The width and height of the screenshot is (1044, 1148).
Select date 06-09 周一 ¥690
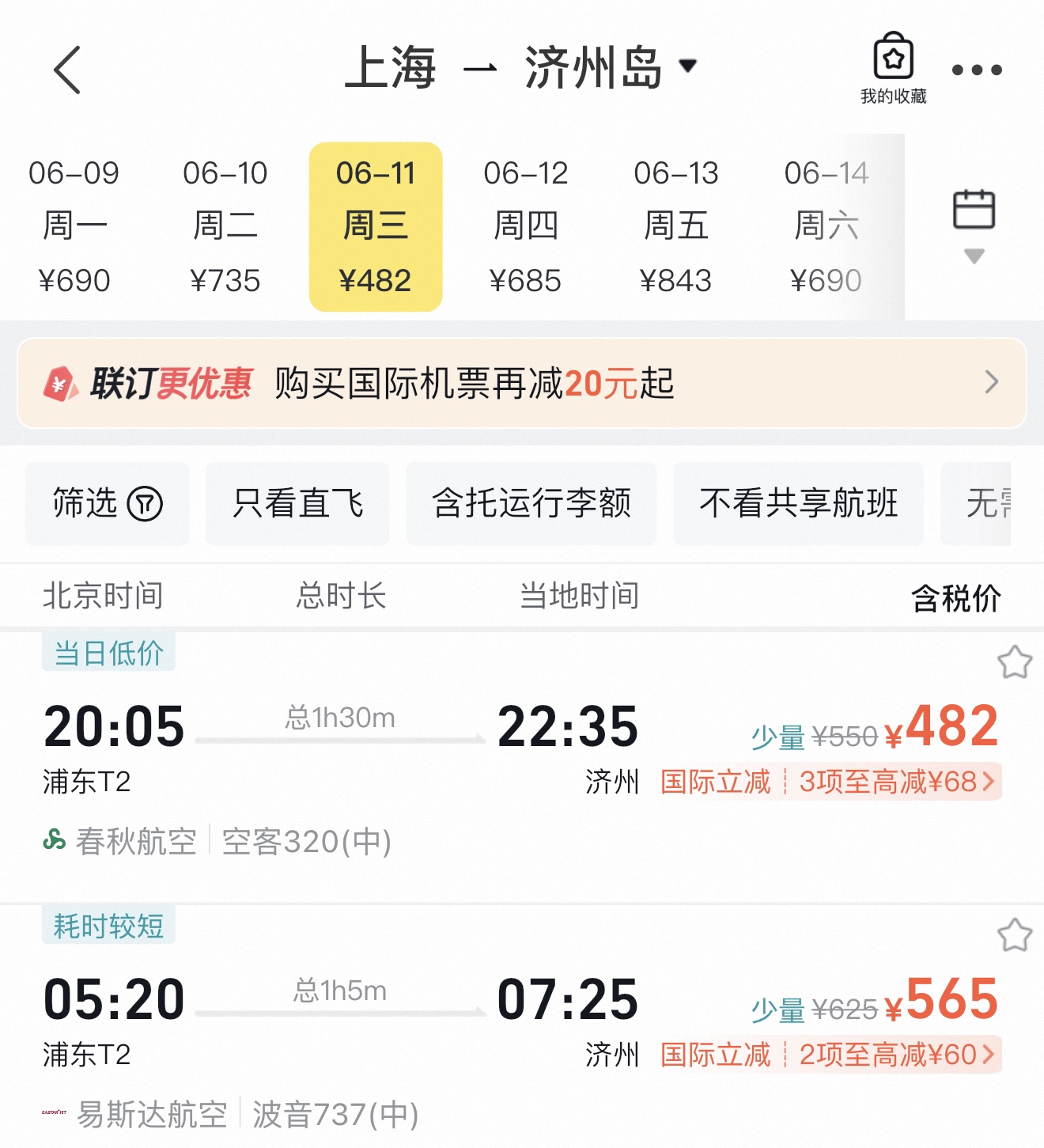[x=74, y=226]
